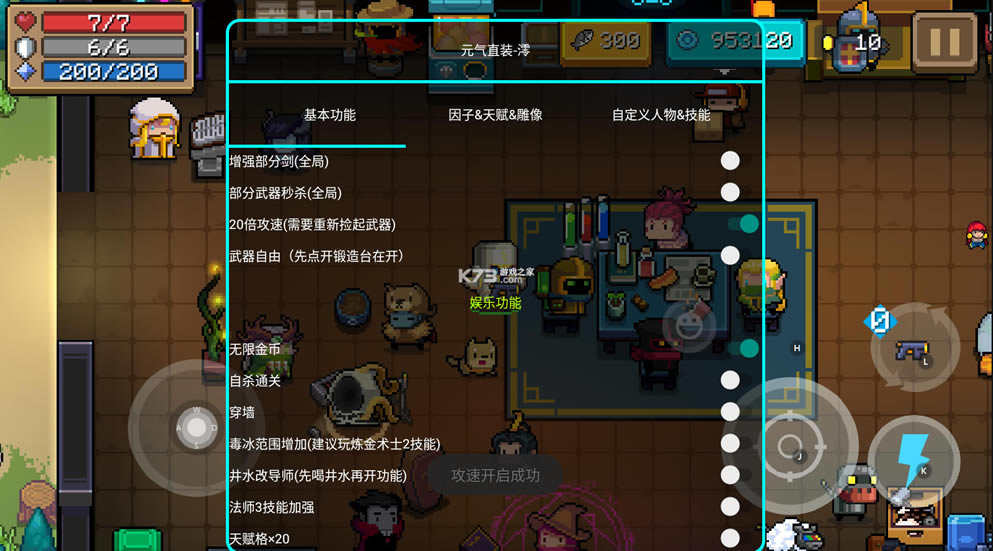Tap the attack crosshair button
The width and height of the screenshot is (993, 551).
click(x=791, y=446)
